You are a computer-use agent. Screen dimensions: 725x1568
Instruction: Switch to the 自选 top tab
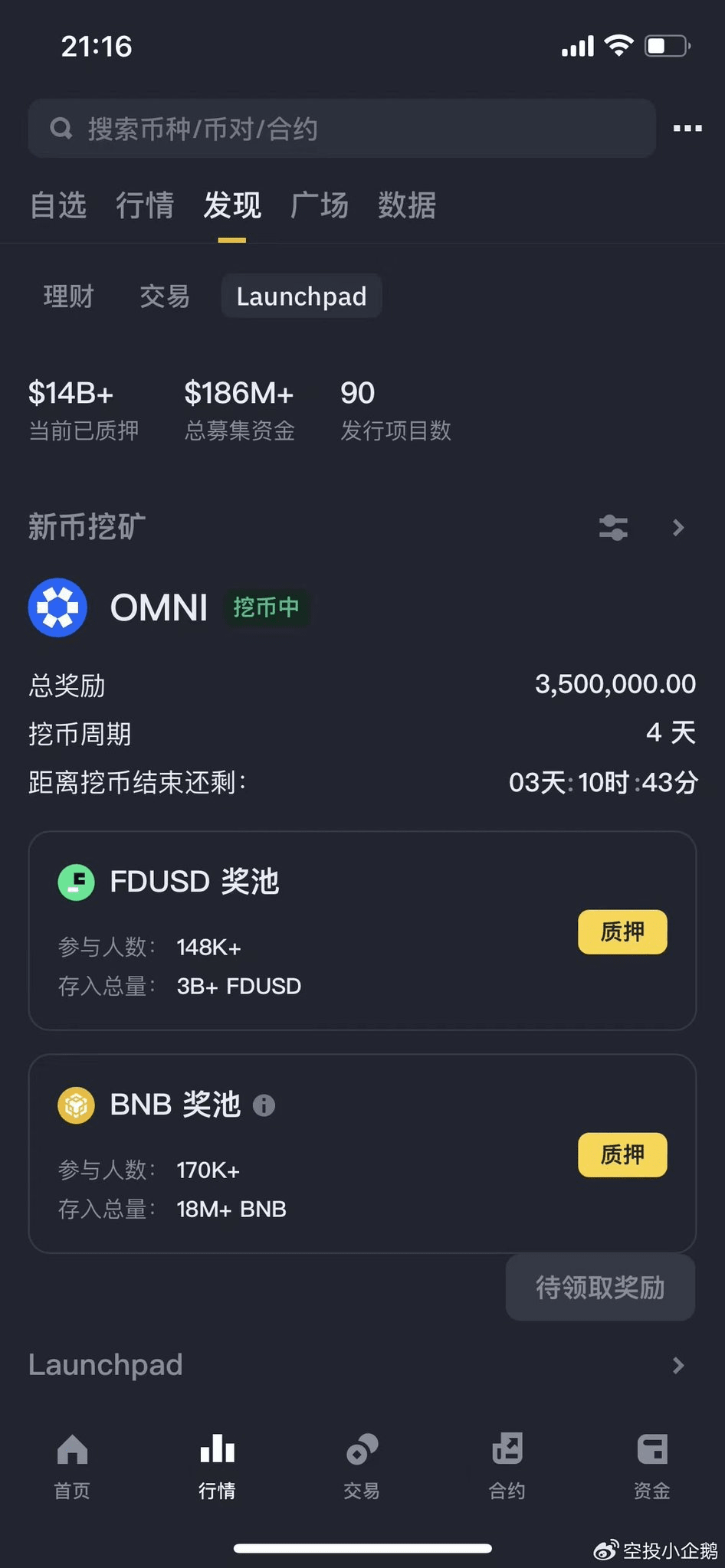tap(58, 205)
